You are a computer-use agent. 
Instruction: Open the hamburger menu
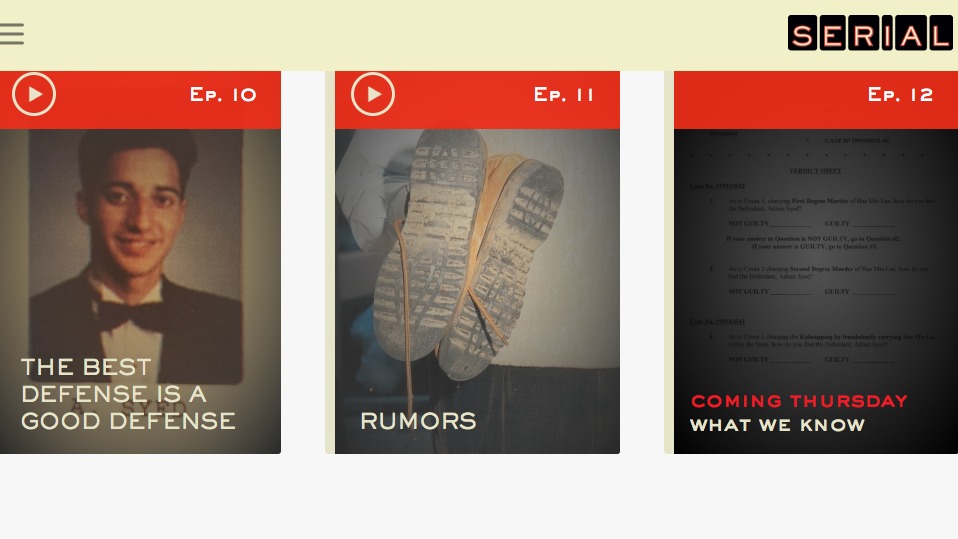pyautogui.click(x=12, y=34)
